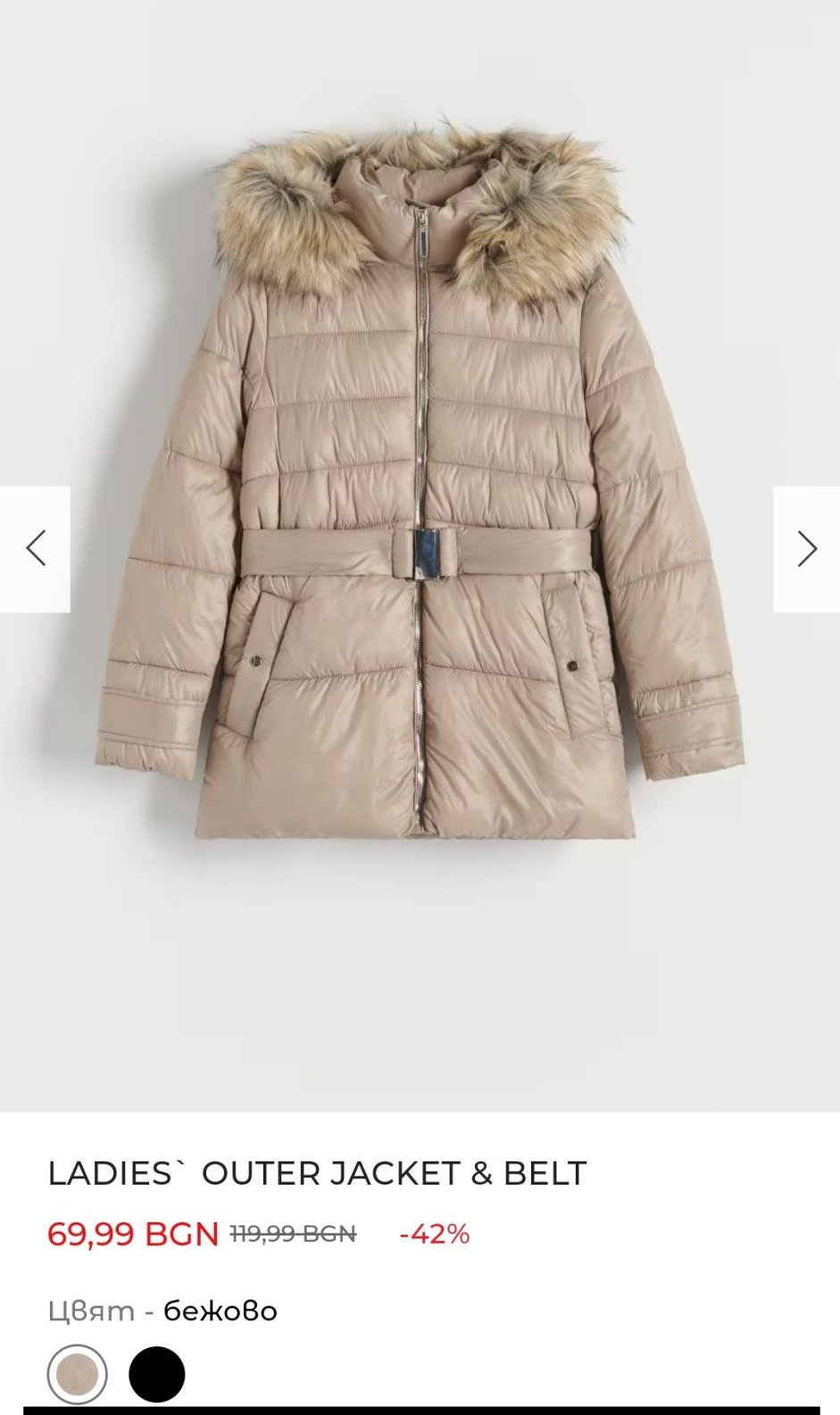Select the beige color swatch

[78, 1375]
